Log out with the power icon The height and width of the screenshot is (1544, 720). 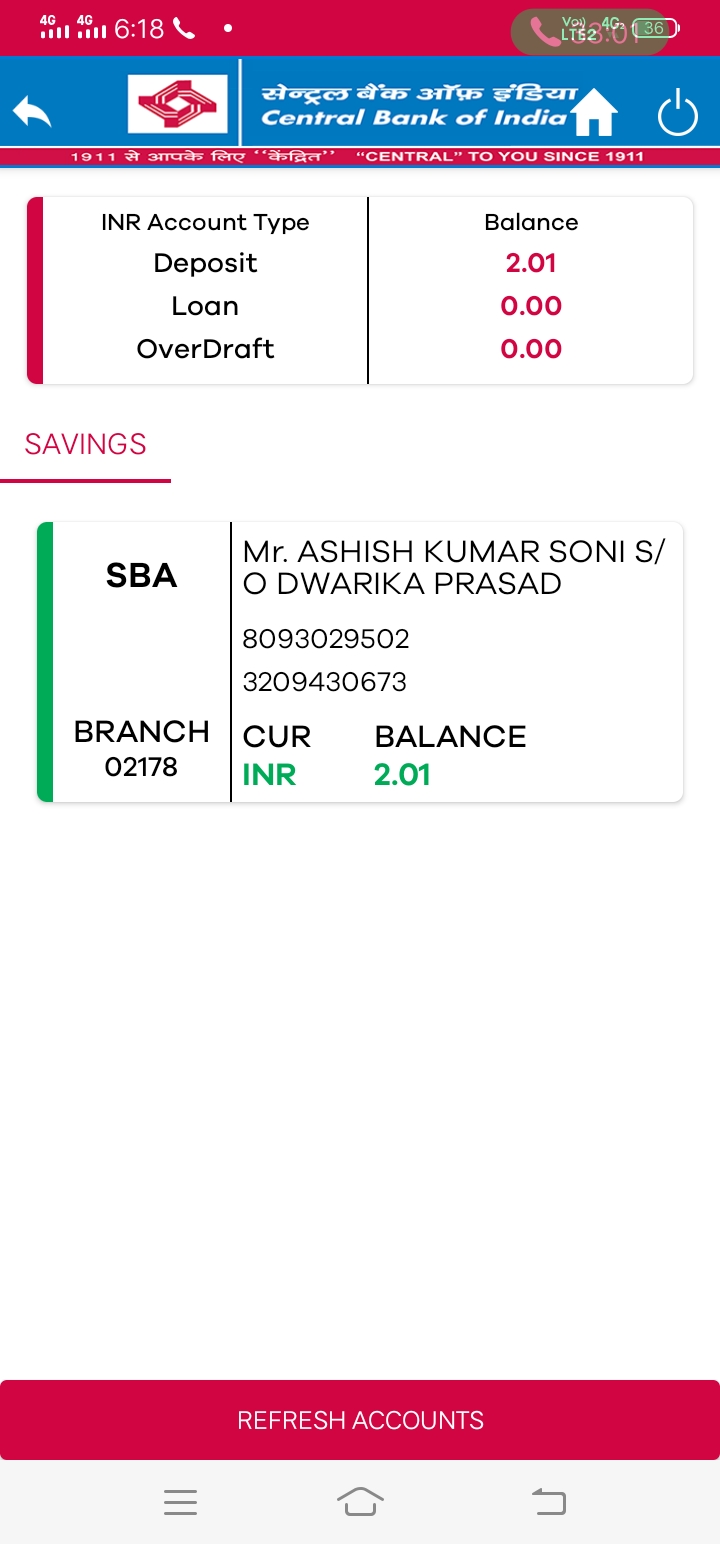point(677,112)
